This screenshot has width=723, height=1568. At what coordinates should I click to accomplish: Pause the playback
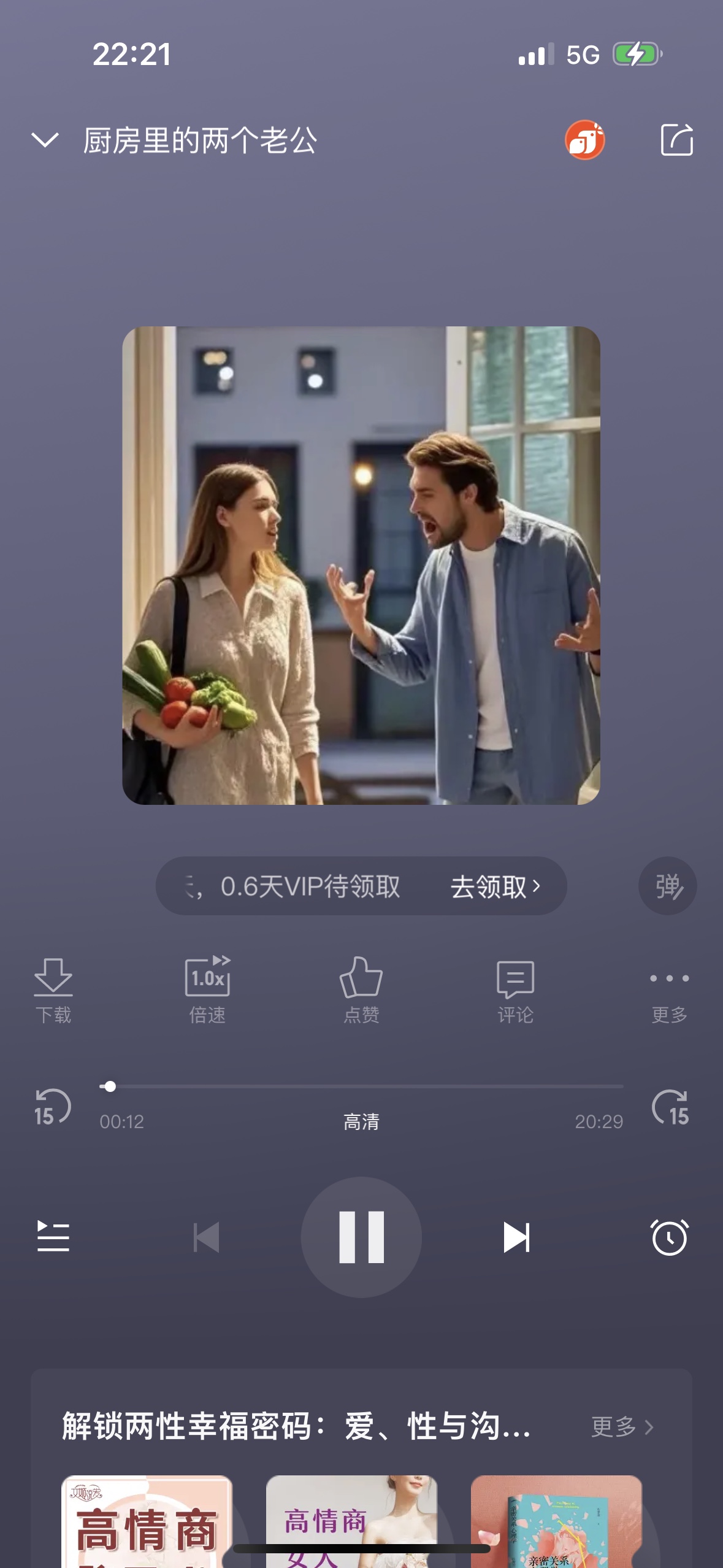(x=361, y=1237)
